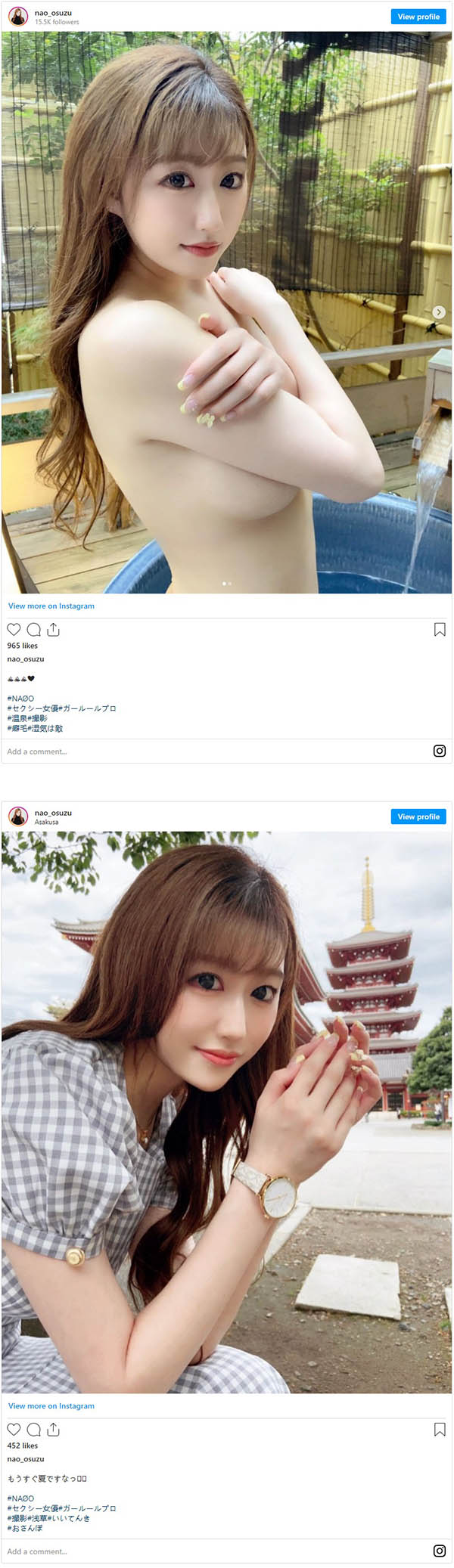Open the #温泉 hashtag
The width and height of the screenshot is (454, 1568).
click(17, 718)
